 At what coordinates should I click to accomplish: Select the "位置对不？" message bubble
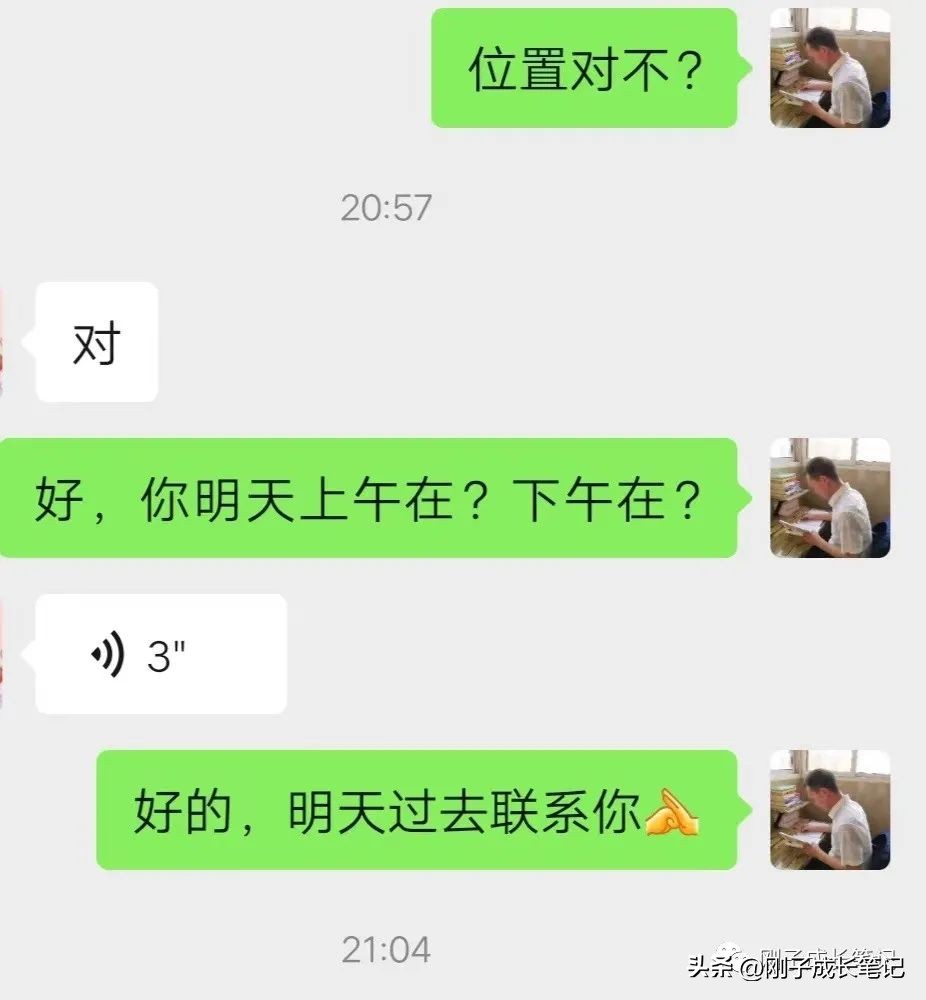pyautogui.click(x=585, y=69)
